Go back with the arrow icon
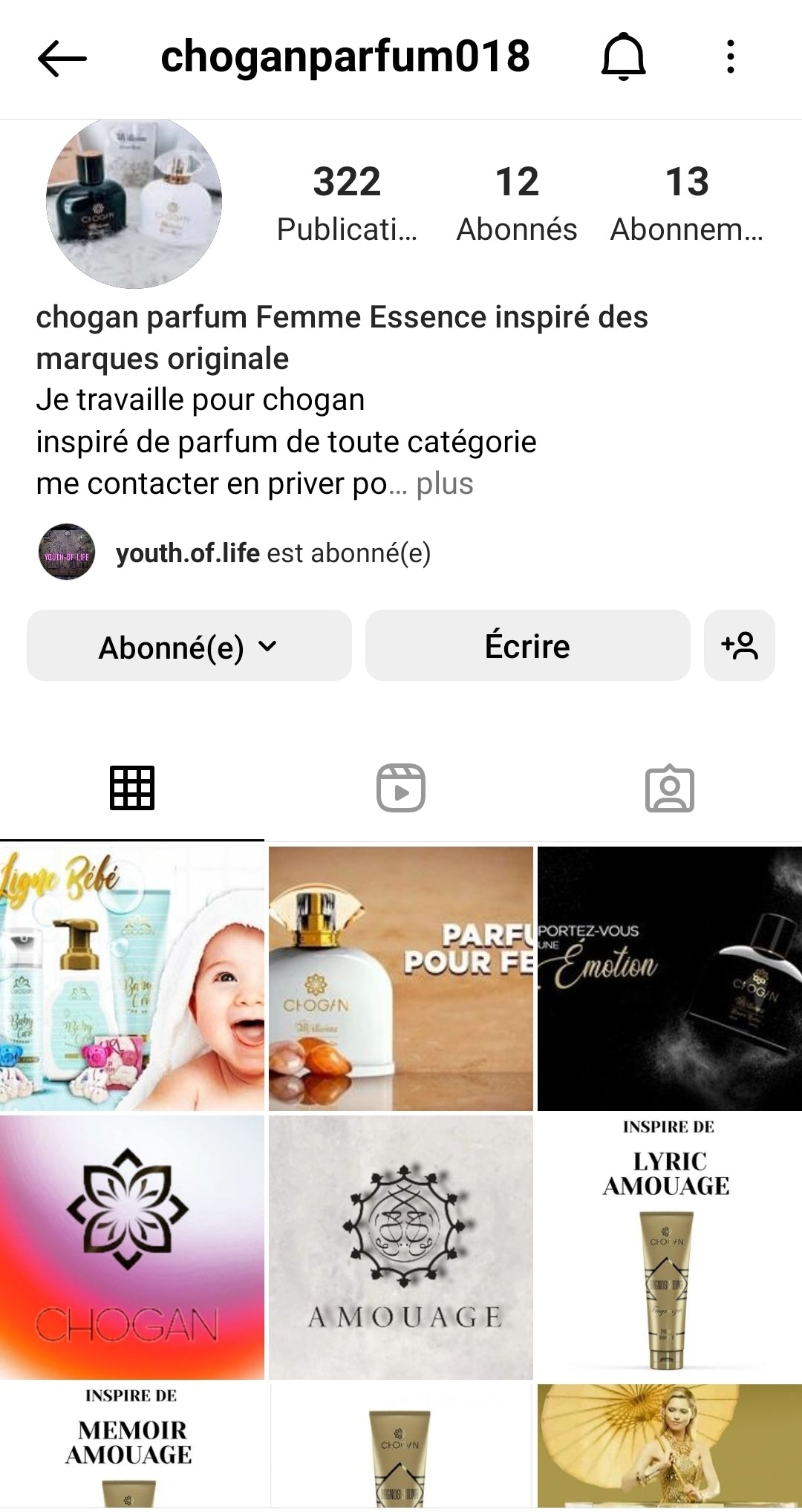The width and height of the screenshot is (802, 1512). pos(62,58)
